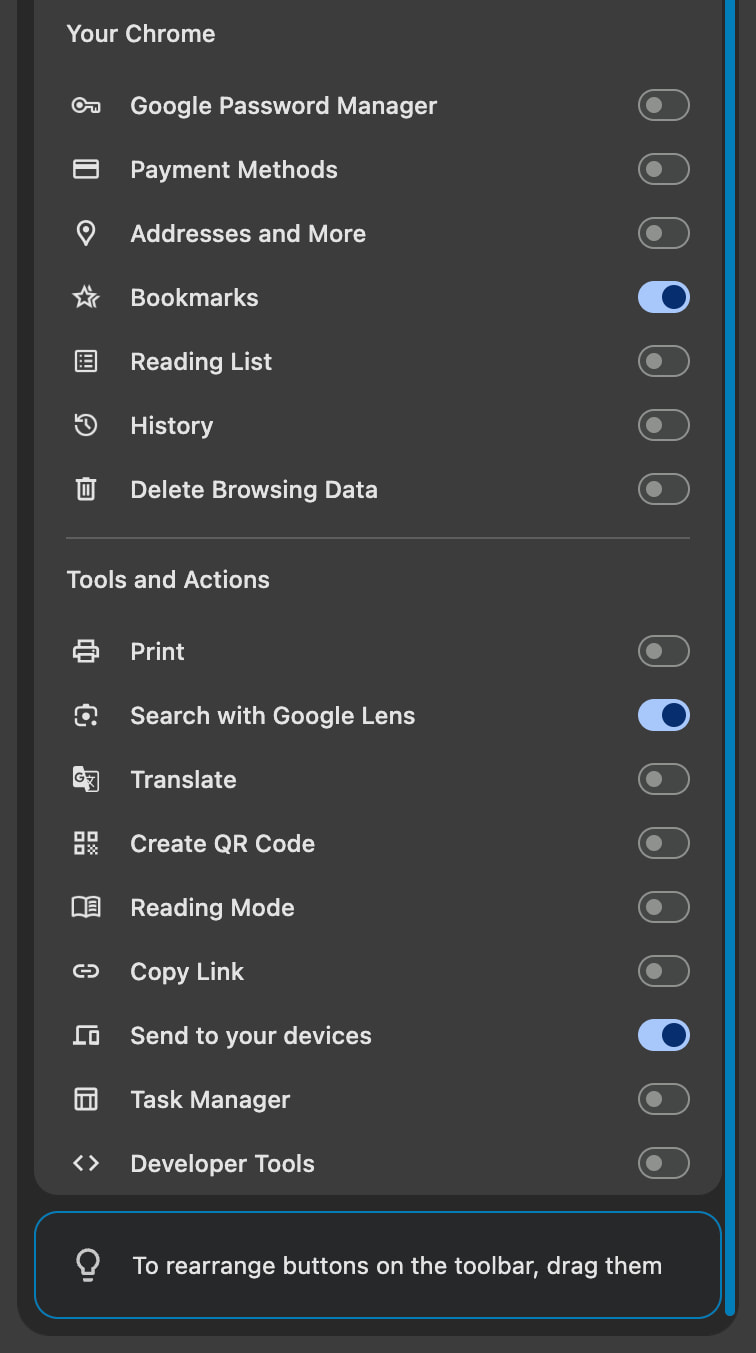Click the Addresses and More pin icon
Viewport: 756px width, 1353px height.
pos(86,233)
